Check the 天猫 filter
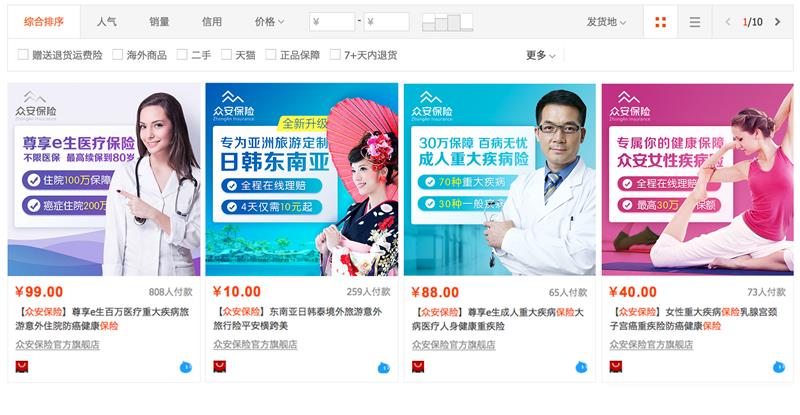 click(x=226, y=55)
